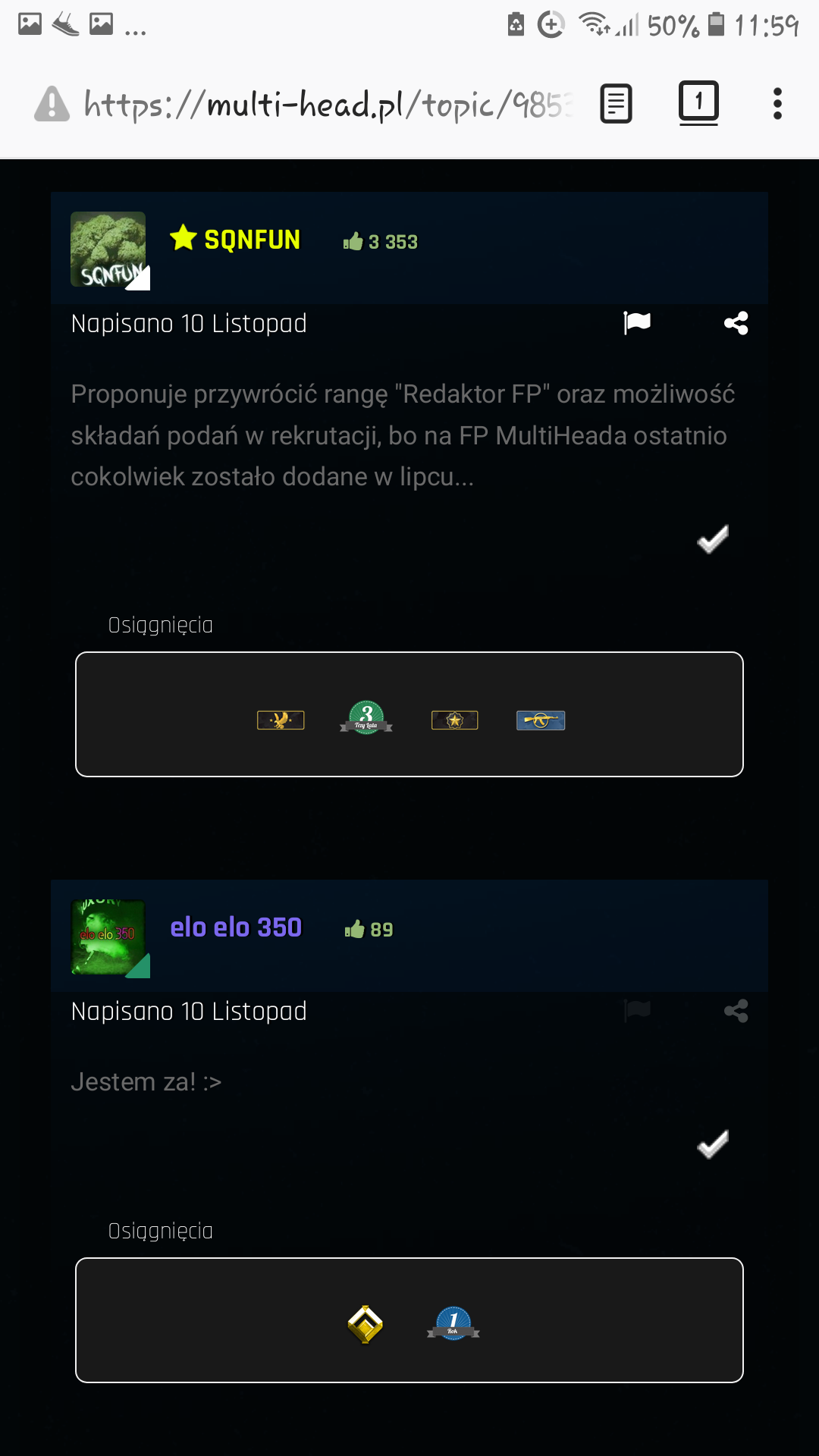Share SQNFUN's post
Image resolution: width=819 pixels, height=1456 pixels.
[x=736, y=323]
